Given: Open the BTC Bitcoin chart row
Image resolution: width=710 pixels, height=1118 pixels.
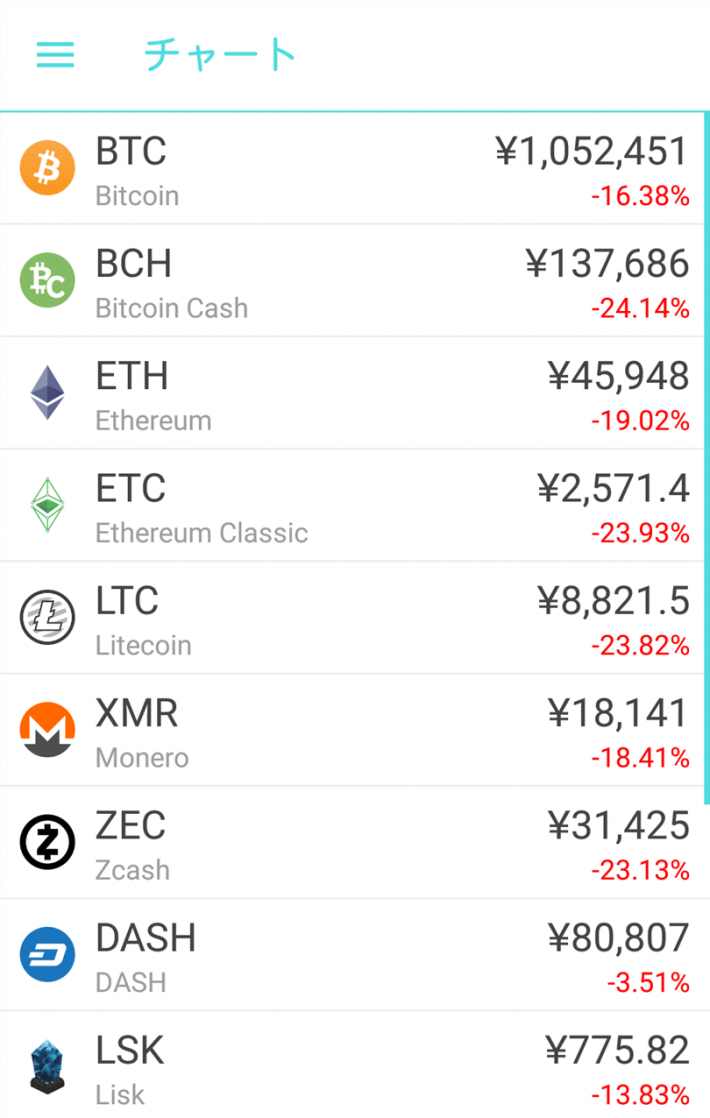Looking at the screenshot, I should click(x=354, y=169).
